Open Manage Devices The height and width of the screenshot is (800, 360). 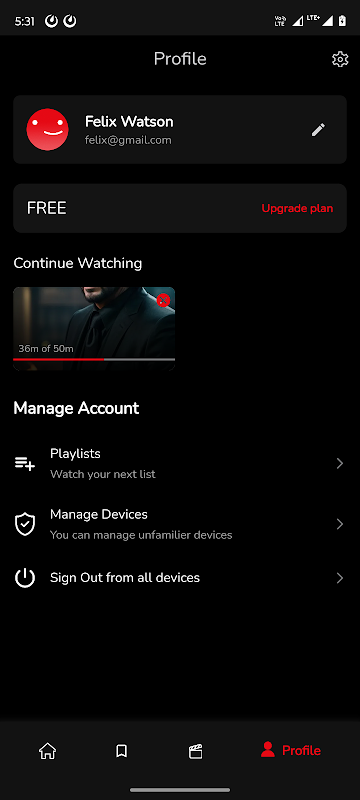point(180,524)
